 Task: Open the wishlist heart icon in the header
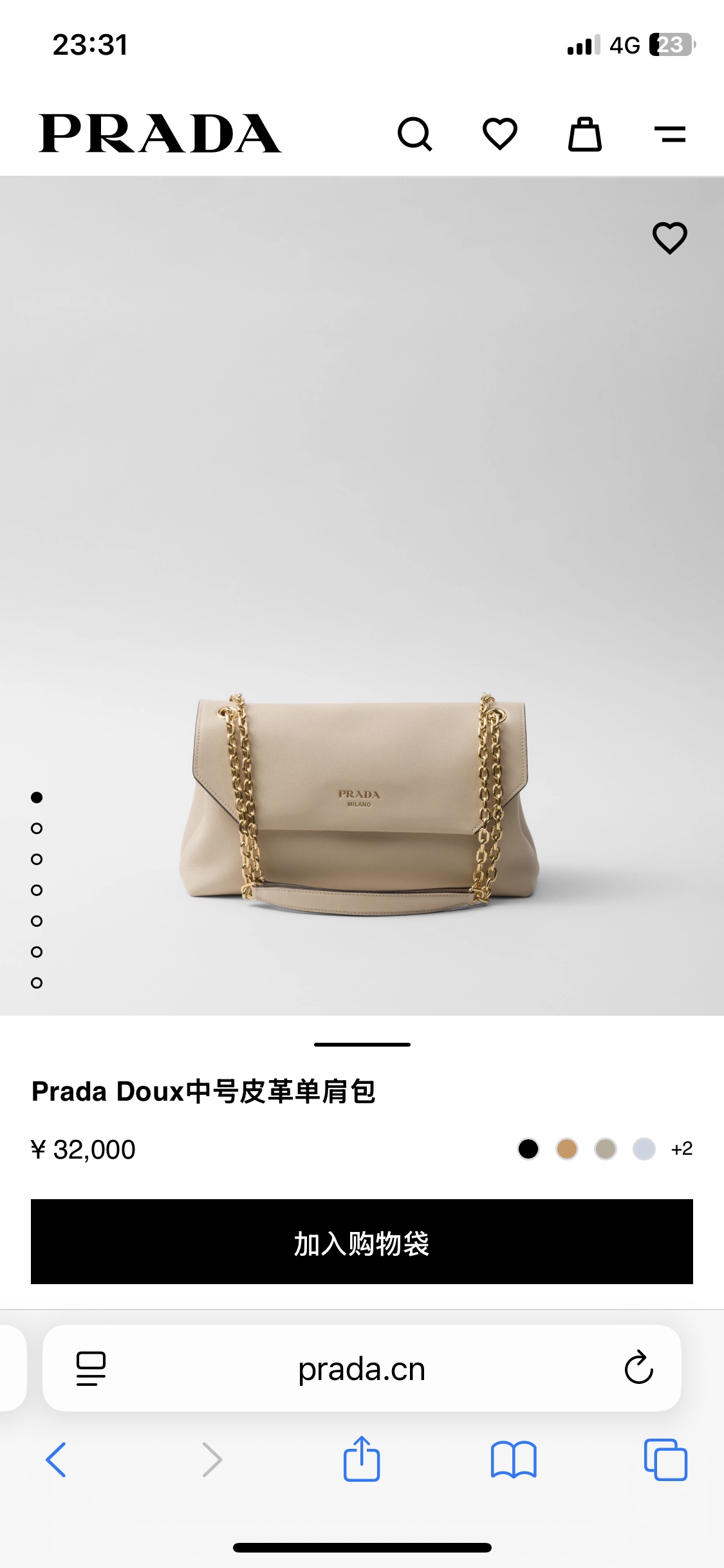tap(501, 133)
